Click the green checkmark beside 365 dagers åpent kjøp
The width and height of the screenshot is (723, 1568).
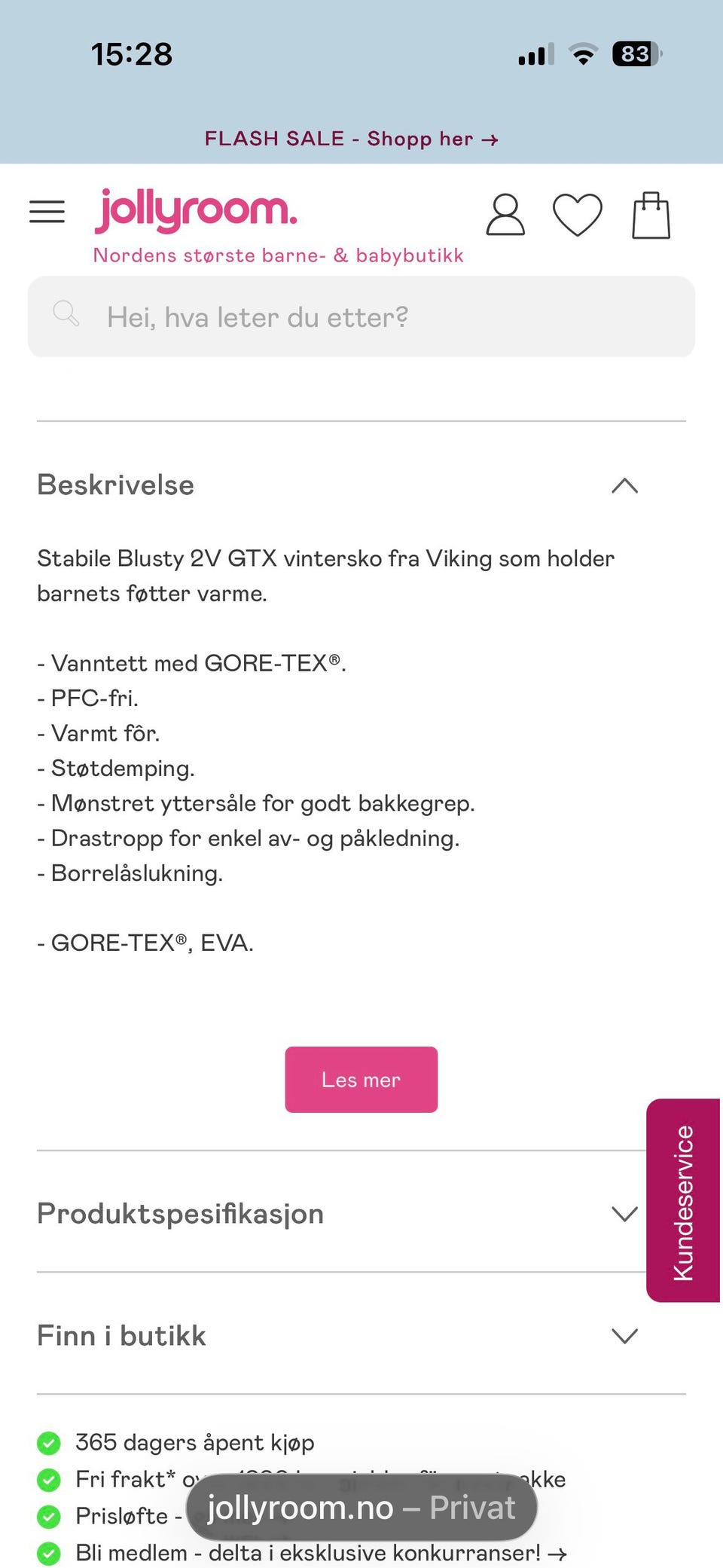[x=48, y=1441]
